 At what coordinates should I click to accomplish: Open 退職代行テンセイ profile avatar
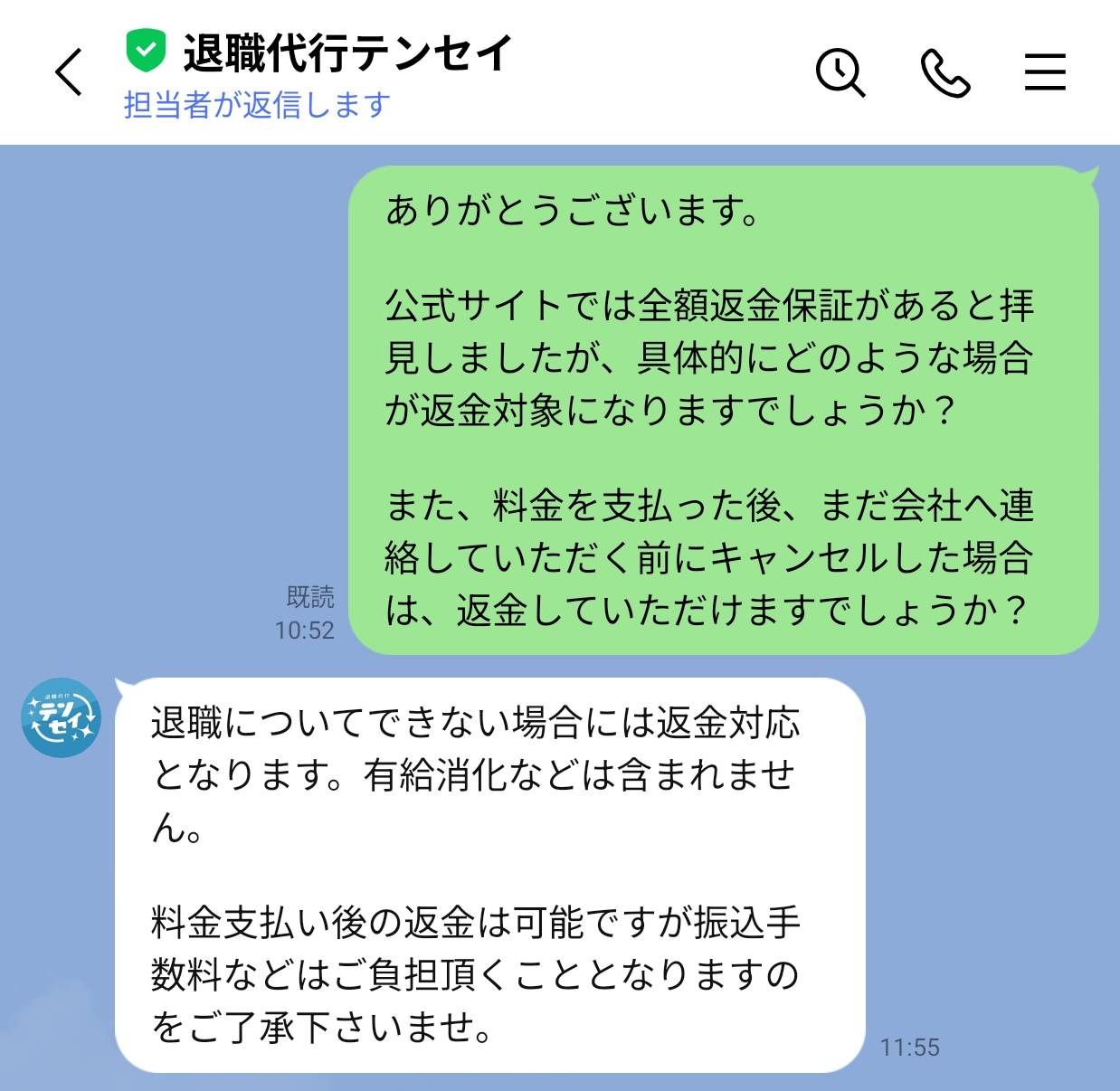click(x=61, y=717)
